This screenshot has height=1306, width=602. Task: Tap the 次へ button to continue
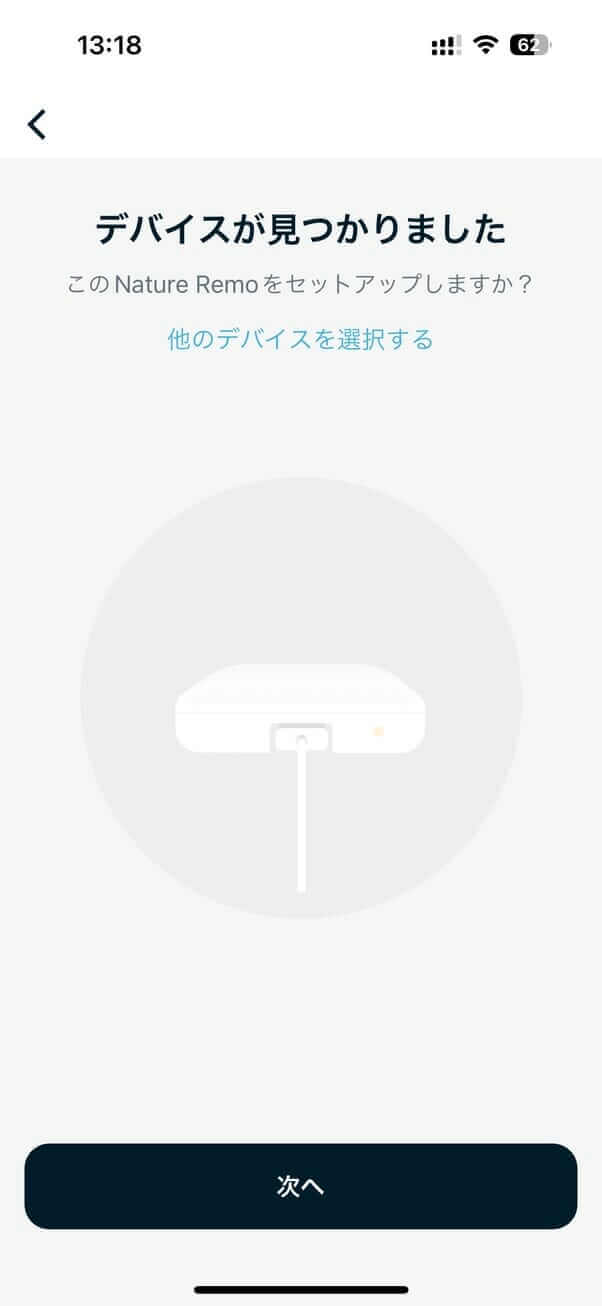300,1187
